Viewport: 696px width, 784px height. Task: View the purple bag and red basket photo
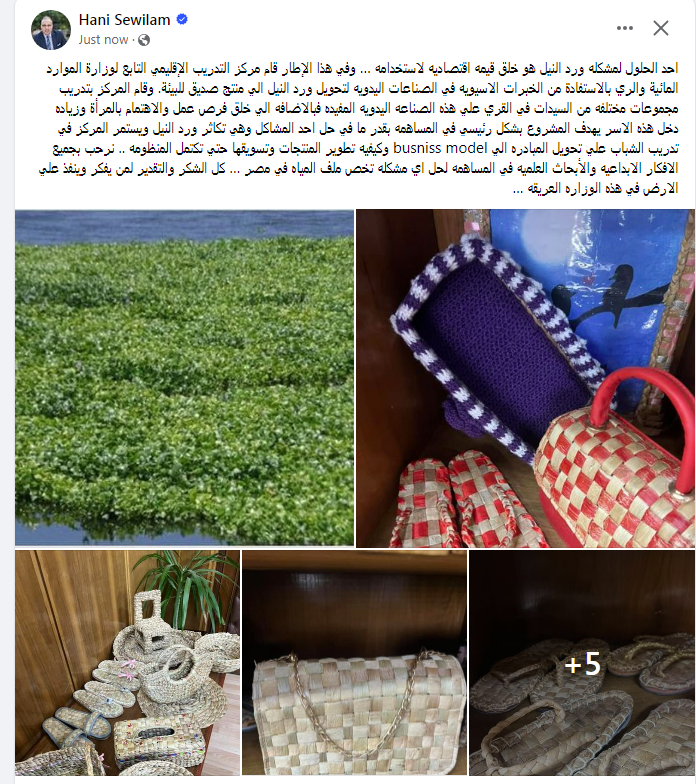[x=526, y=377]
